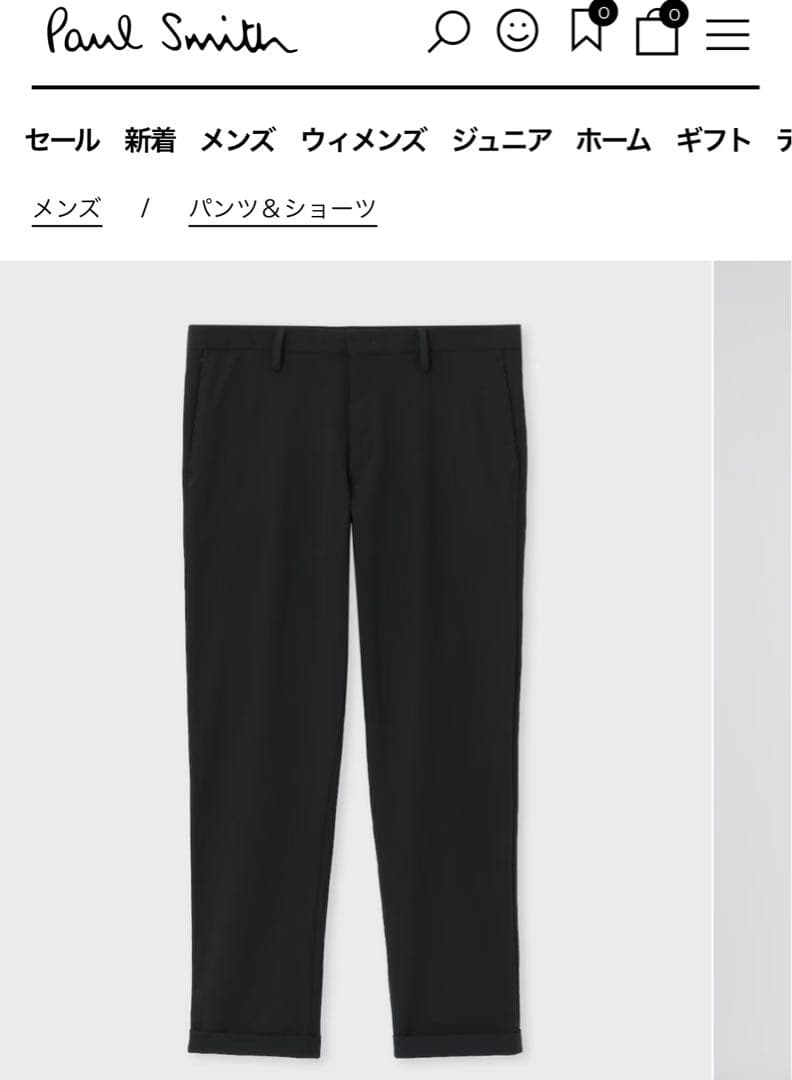Screen dimensions: 792x1080
Task: Click the smiley face account icon
Action: pyautogui.click(x=518, y=31)
